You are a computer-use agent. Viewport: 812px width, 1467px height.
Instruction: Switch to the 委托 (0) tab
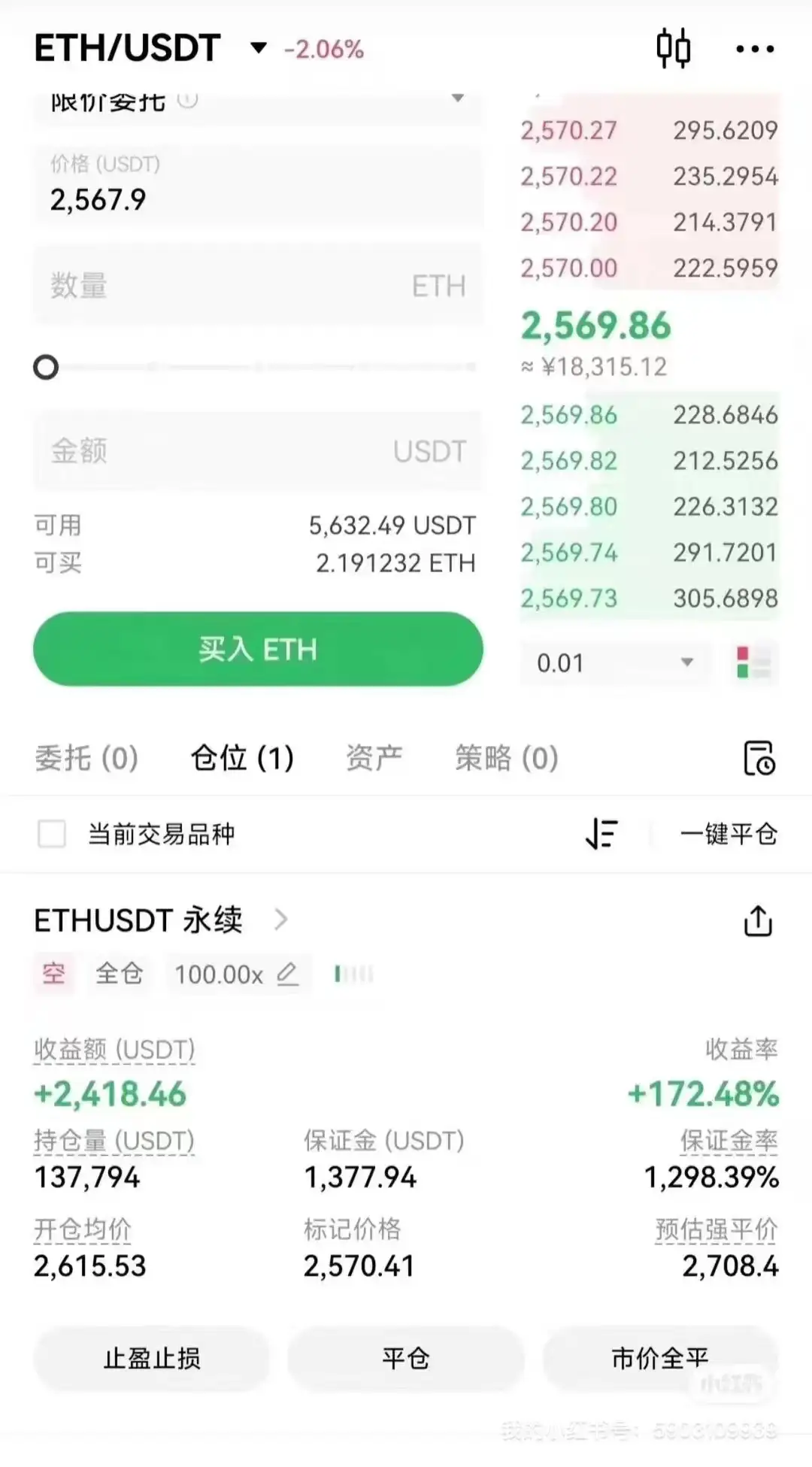[x=86, y=758]
